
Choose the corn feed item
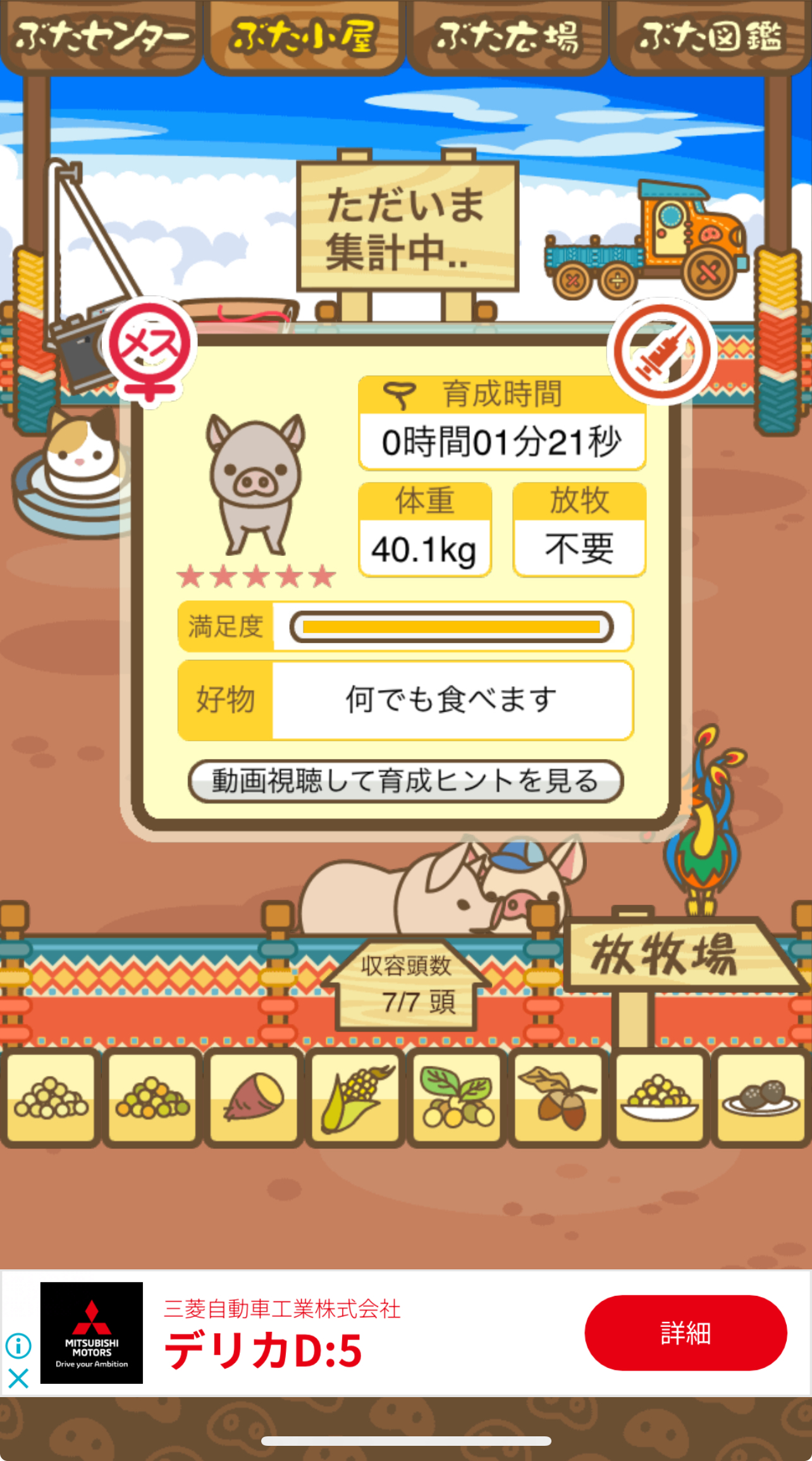pyautogui.click(x=355, y=1097)
